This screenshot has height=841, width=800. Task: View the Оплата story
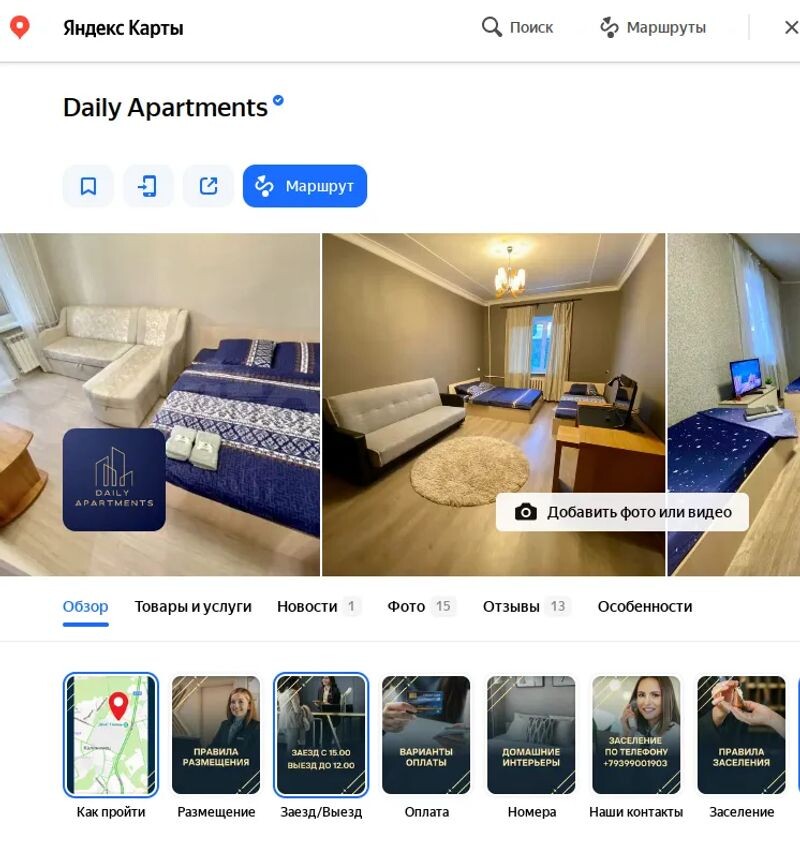(426, 735)
